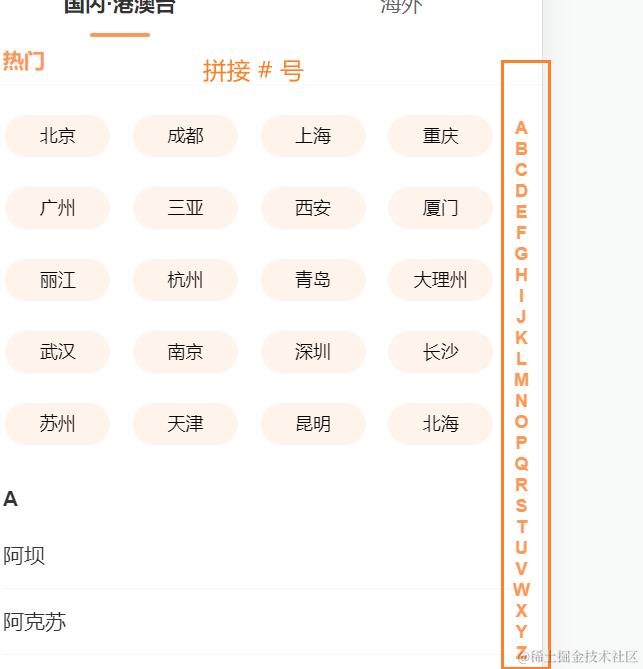This screenshot has width=643, height=669.
Task: Pick 深圳 from the hot list
Action: click(313, 352)
